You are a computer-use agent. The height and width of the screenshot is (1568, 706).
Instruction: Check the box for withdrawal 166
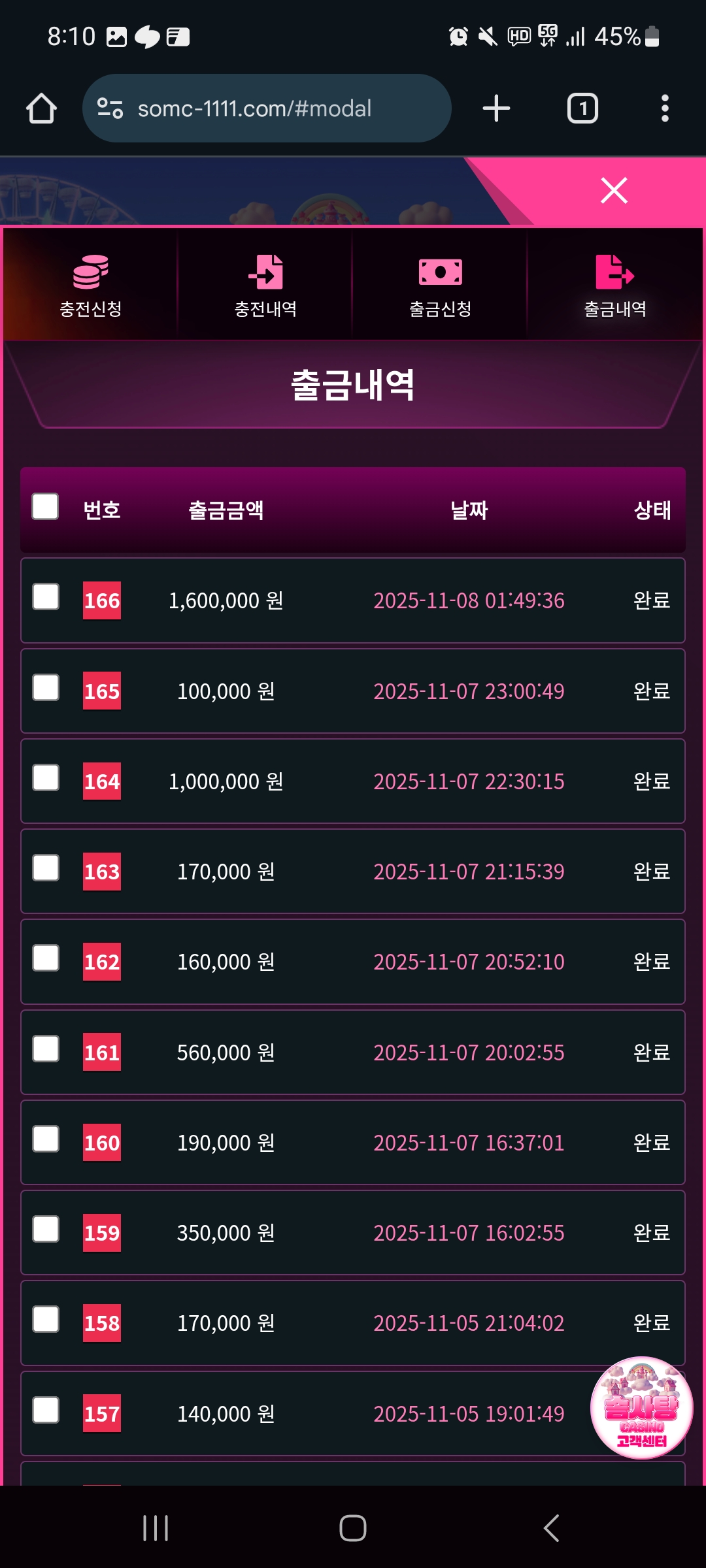point(46,596)
